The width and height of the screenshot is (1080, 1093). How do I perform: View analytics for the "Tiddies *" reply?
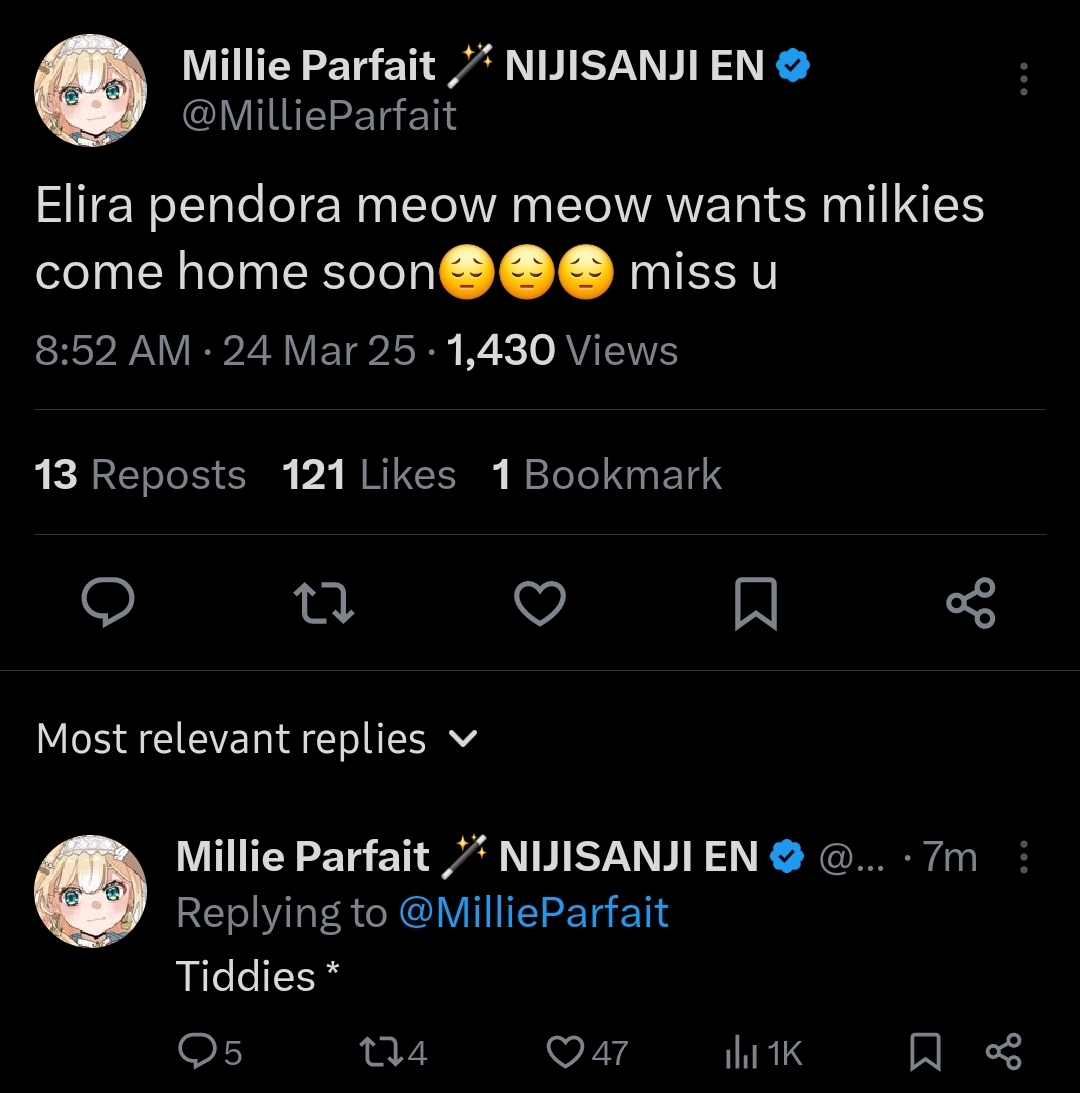(x=762, y=1052)
